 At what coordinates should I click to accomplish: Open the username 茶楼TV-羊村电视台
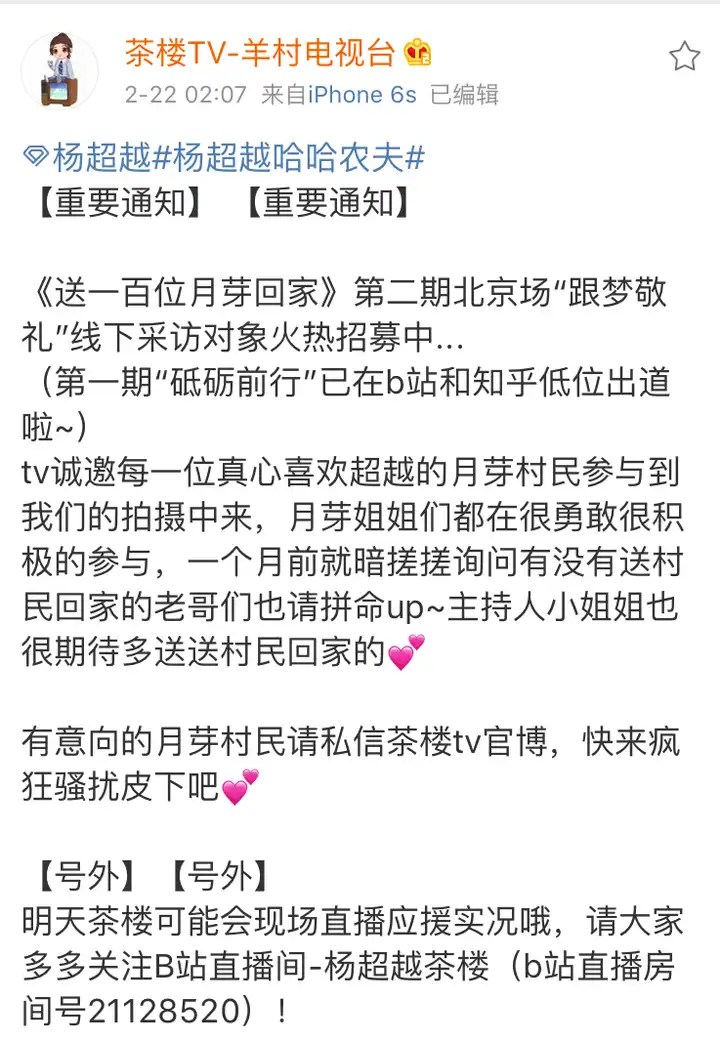click(260, 53)
